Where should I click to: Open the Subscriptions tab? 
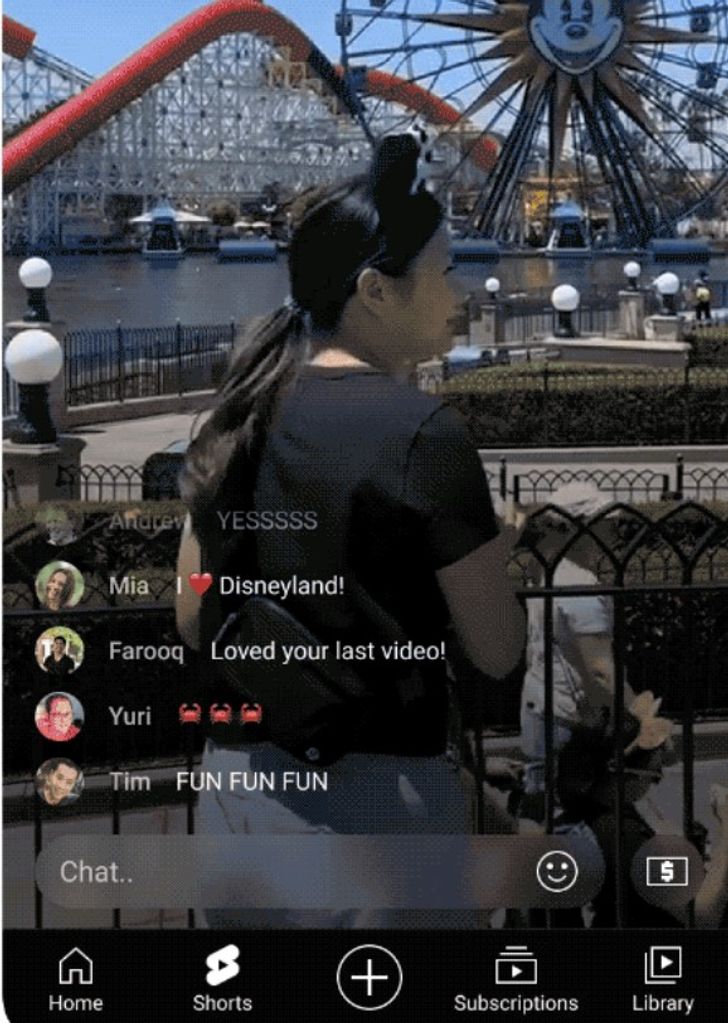coord(516,980)
